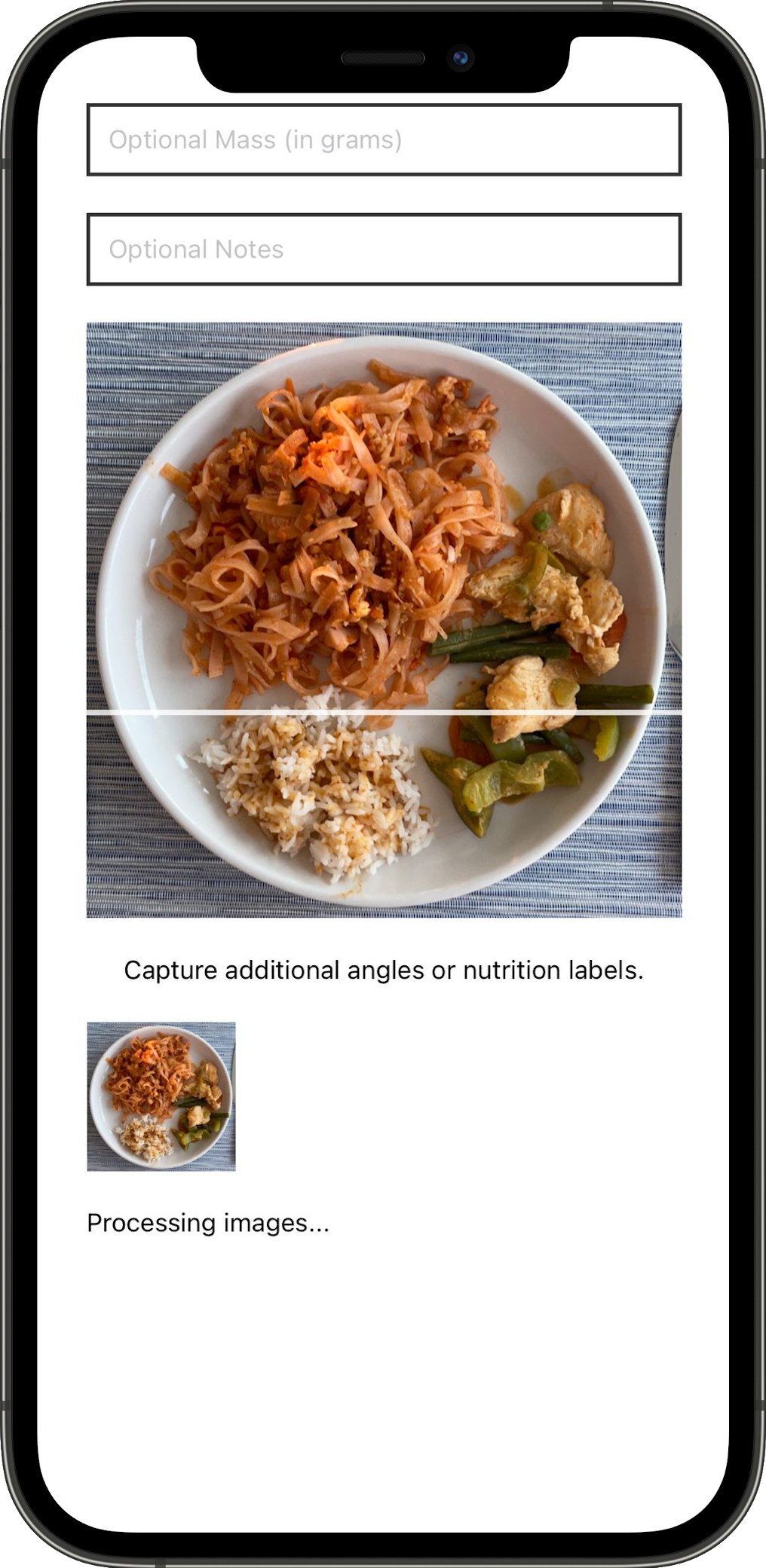
Task: Enter mass in the Optional Mass field
Action: pos(384,139)
